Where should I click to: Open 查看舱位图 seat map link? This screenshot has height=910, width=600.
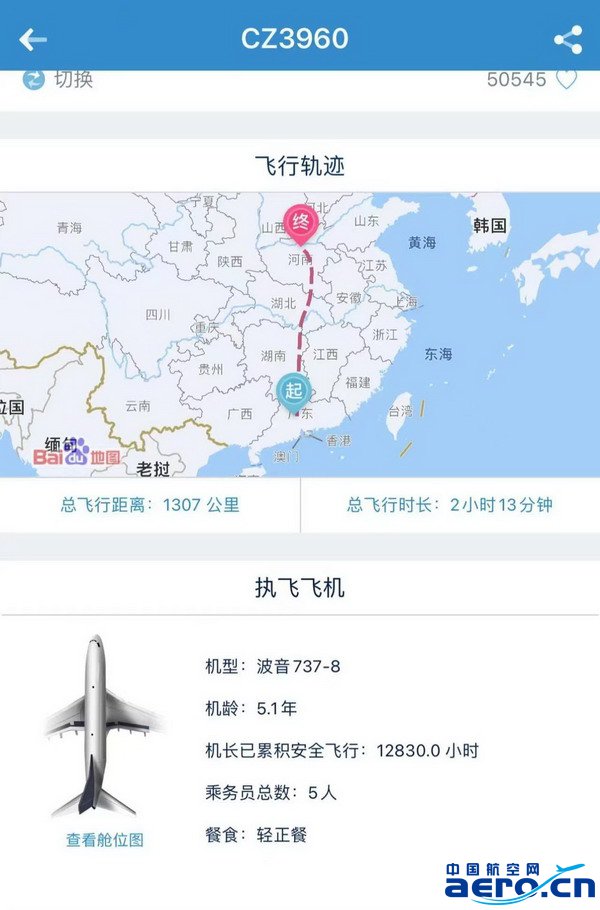[105, 840]
